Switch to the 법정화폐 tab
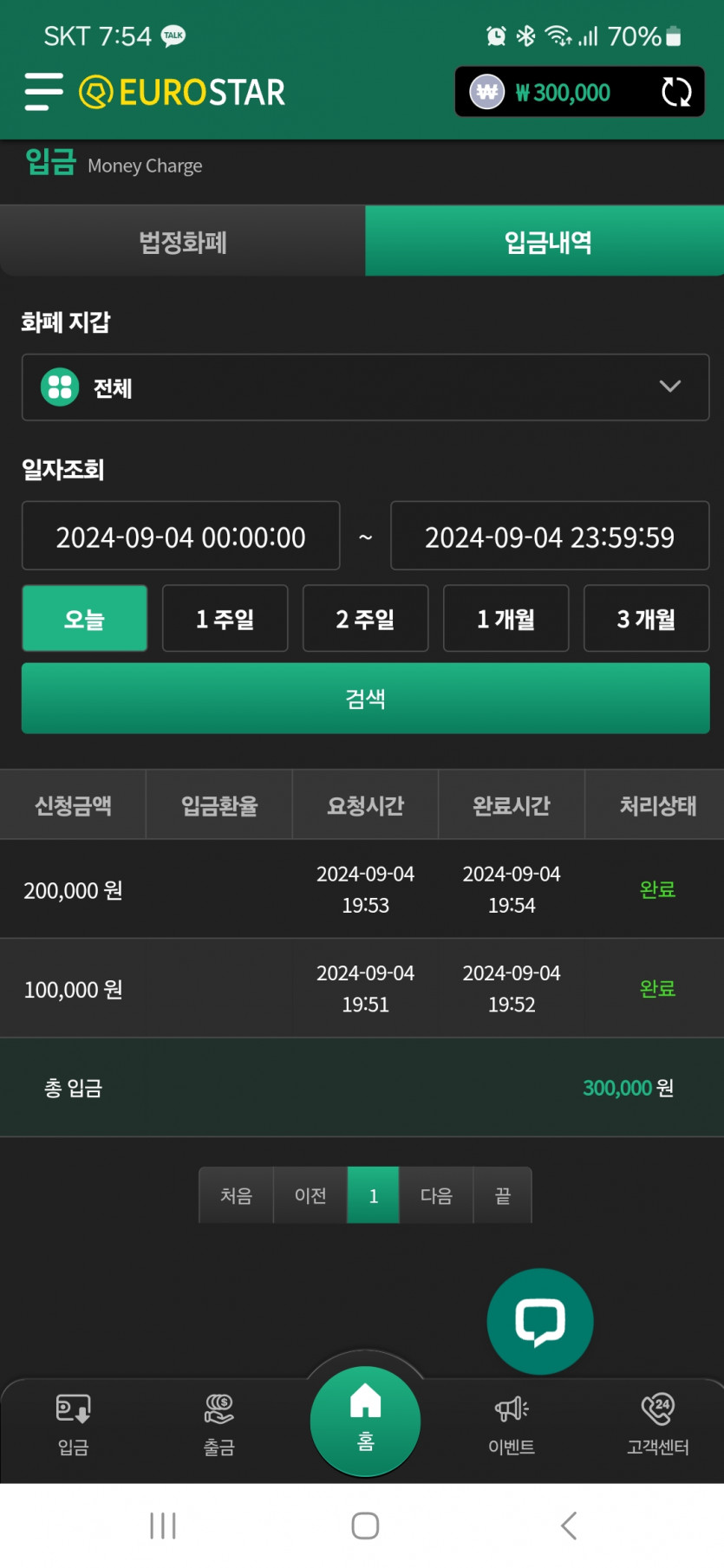Screen dimensions: 724x1568 tap(183, 242)
